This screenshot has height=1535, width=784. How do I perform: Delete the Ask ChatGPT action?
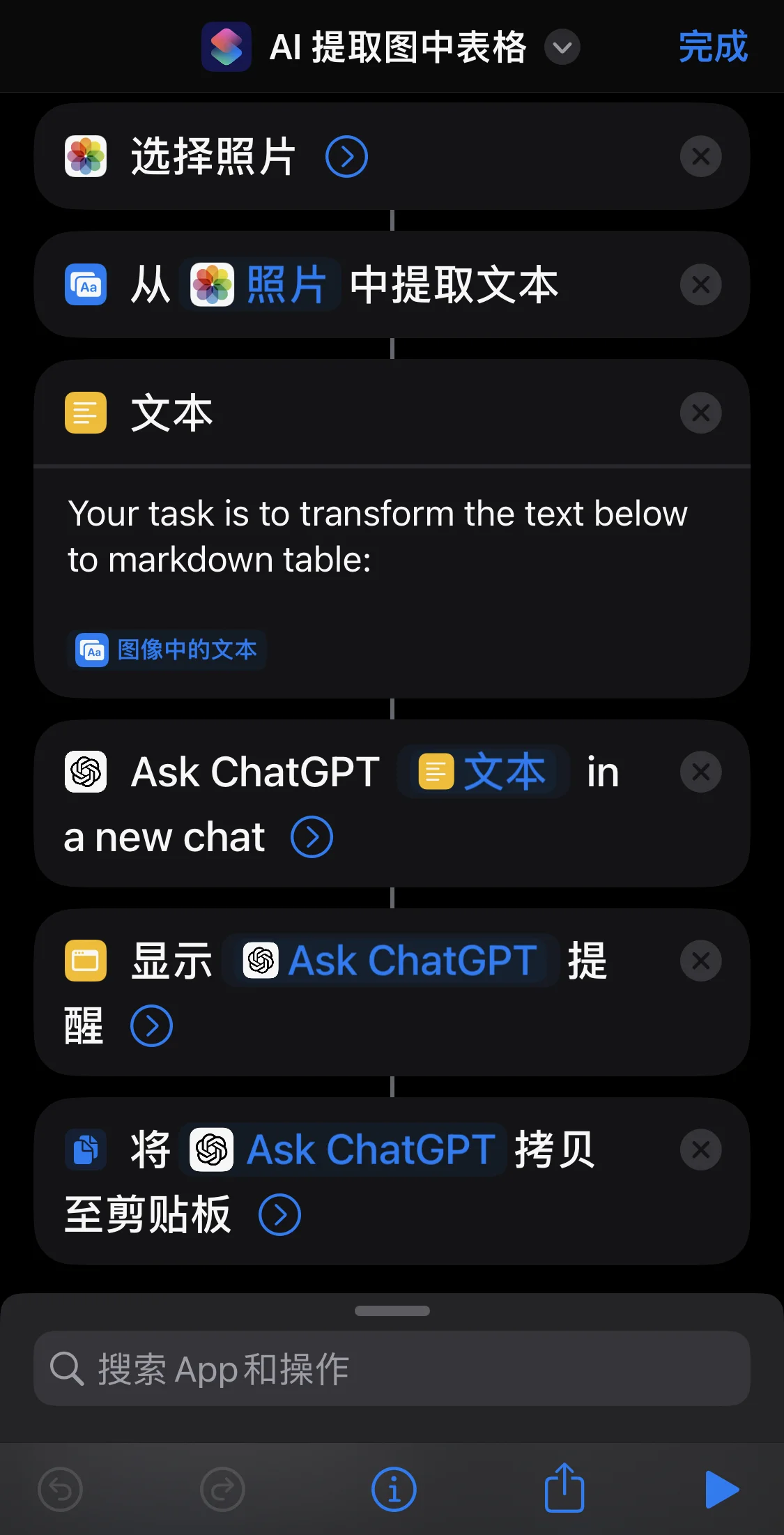point(700,772)
